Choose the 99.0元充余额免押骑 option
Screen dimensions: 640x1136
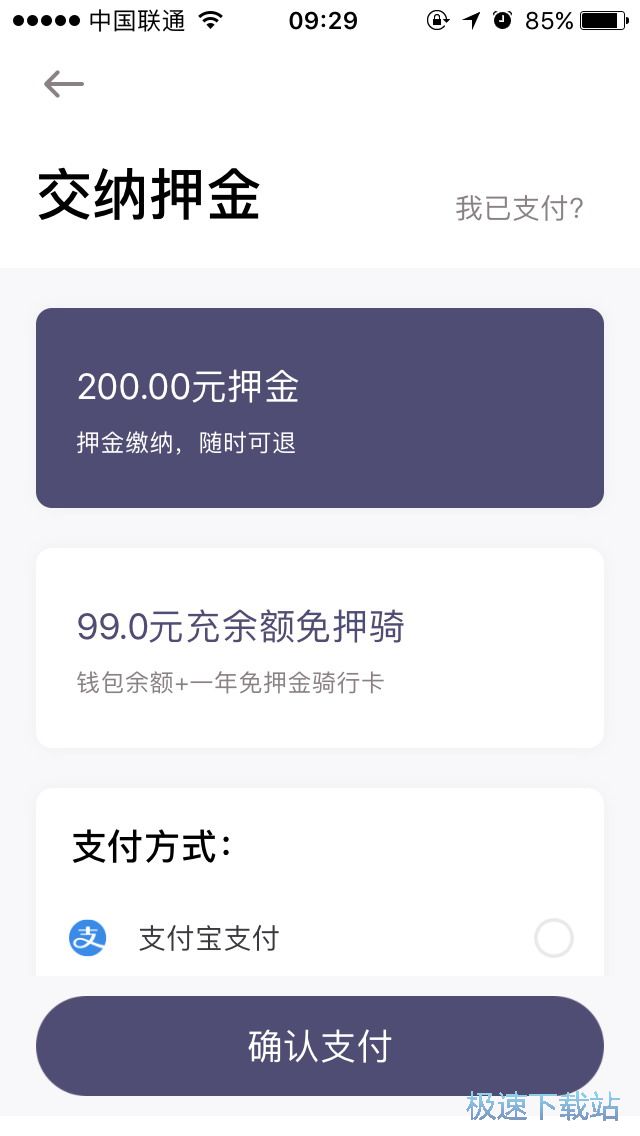click(x=320, y=648)
